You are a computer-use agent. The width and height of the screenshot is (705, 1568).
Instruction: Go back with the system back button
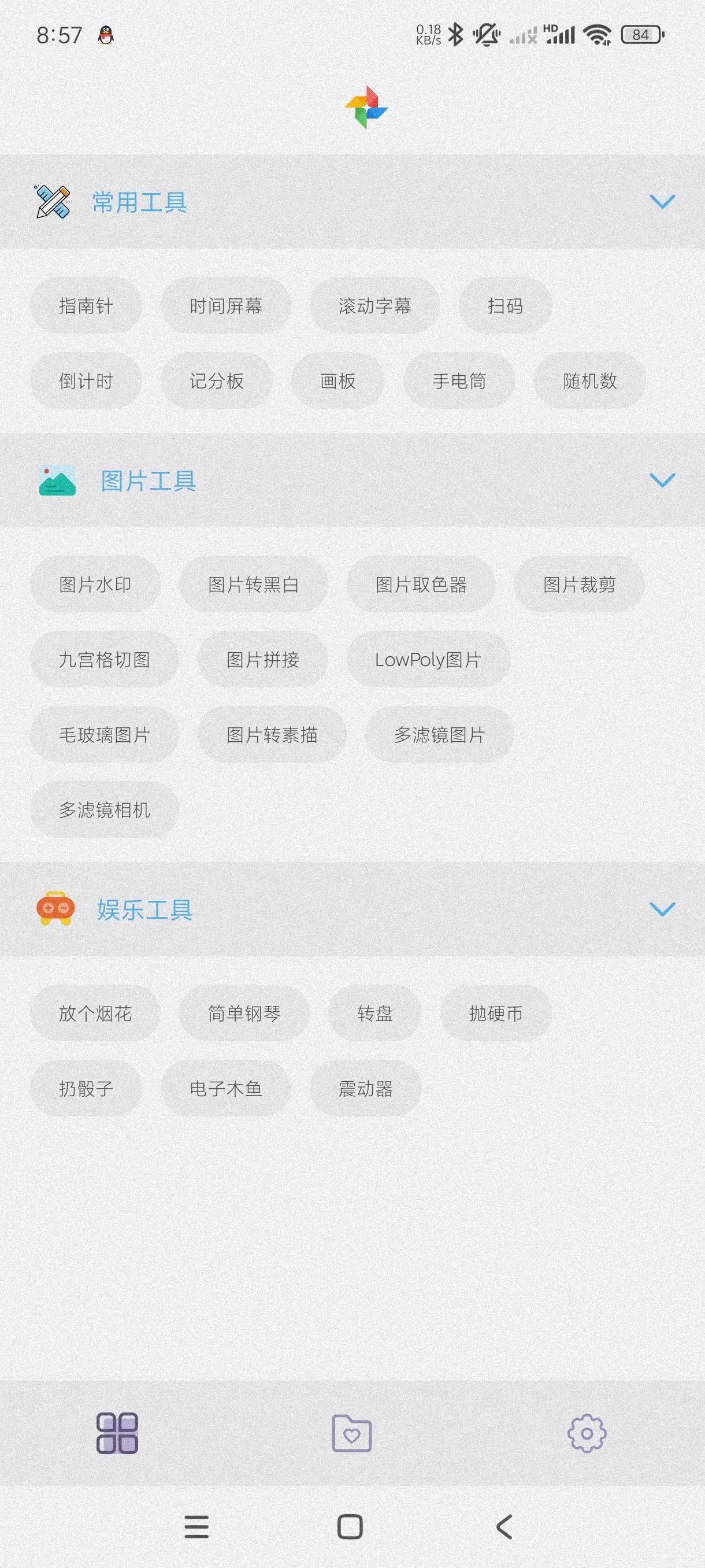point(504,1526)
